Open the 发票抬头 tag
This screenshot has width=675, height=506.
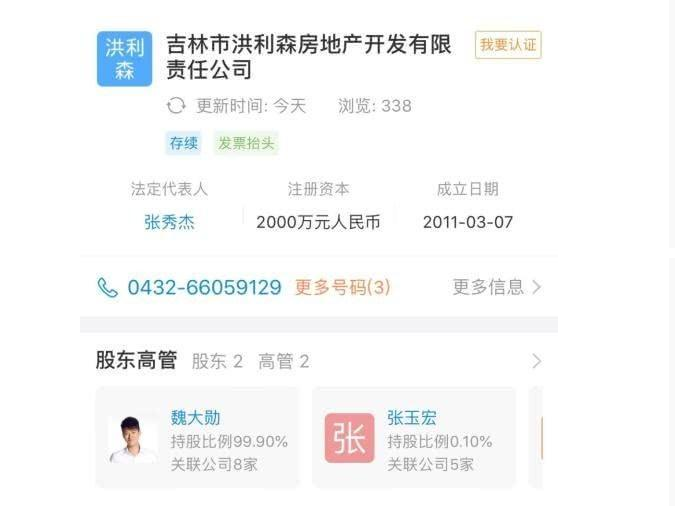pyautogui.click(x=246, y=143)
